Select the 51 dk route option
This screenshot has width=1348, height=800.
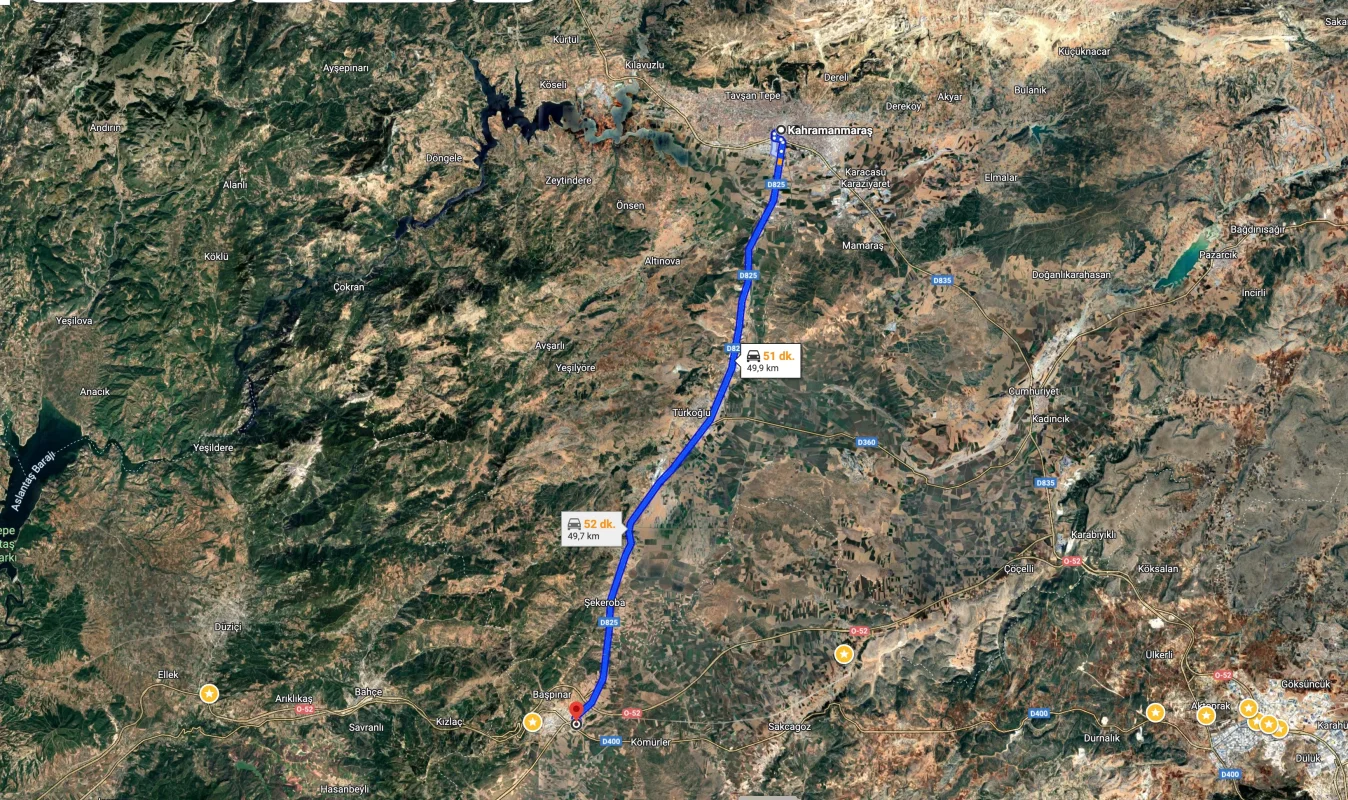point(771,361)
